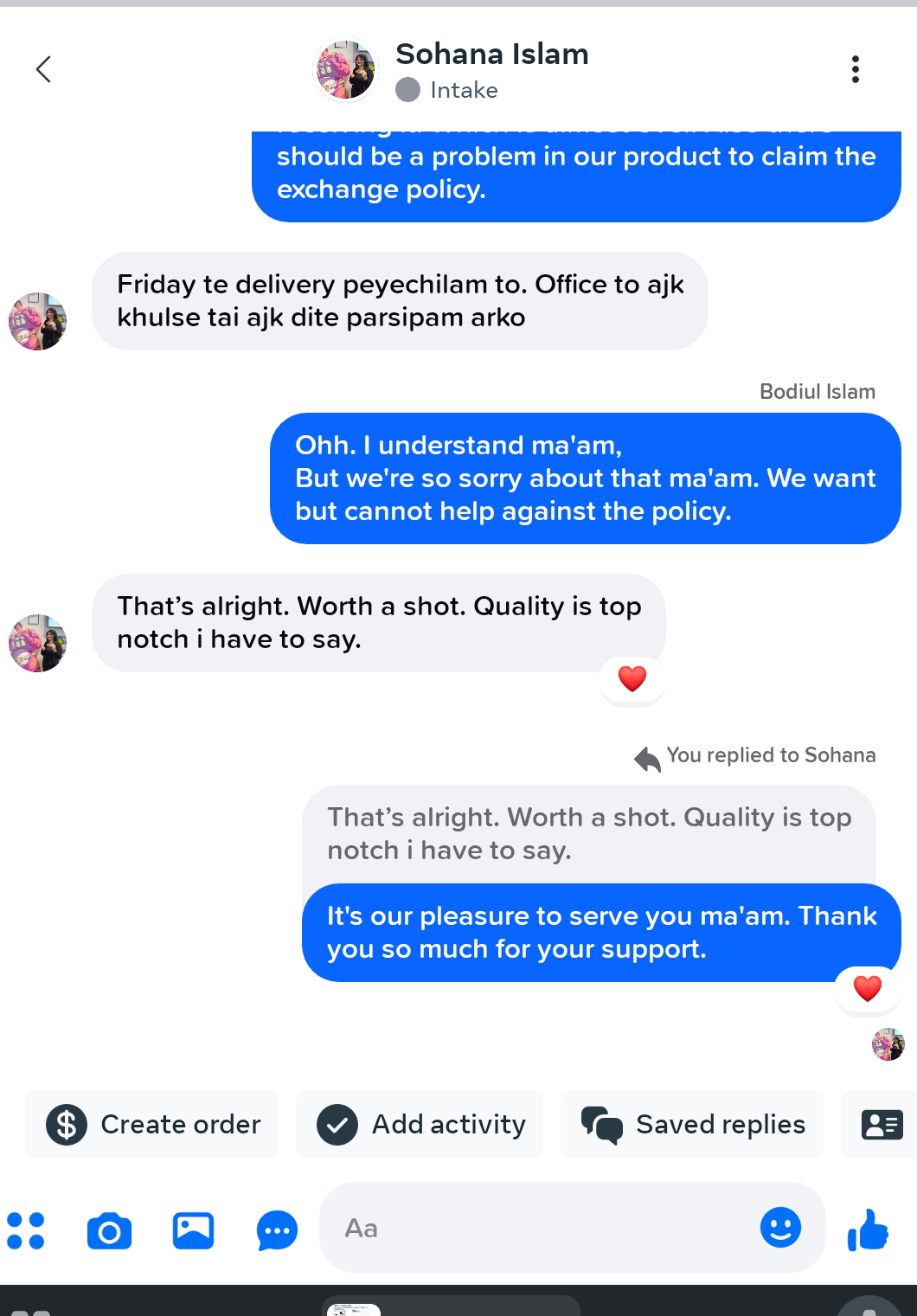Focus the Aa message input field
The width and height of the screenshot is (917, 1316).
pyautogui.click(x=536, y=1228)
